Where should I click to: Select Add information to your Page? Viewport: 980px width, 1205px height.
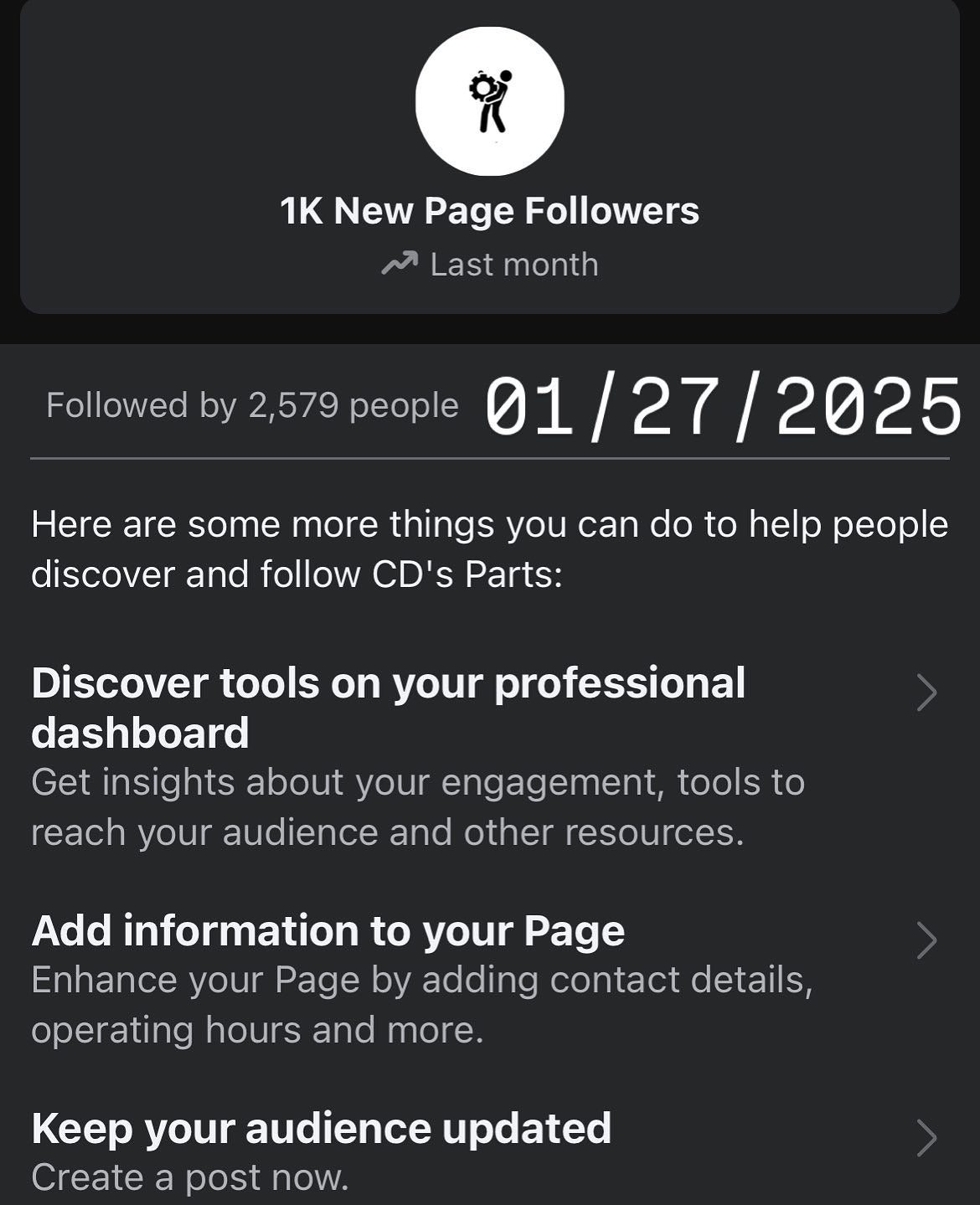pyautogui.click(x=328, y=931)
